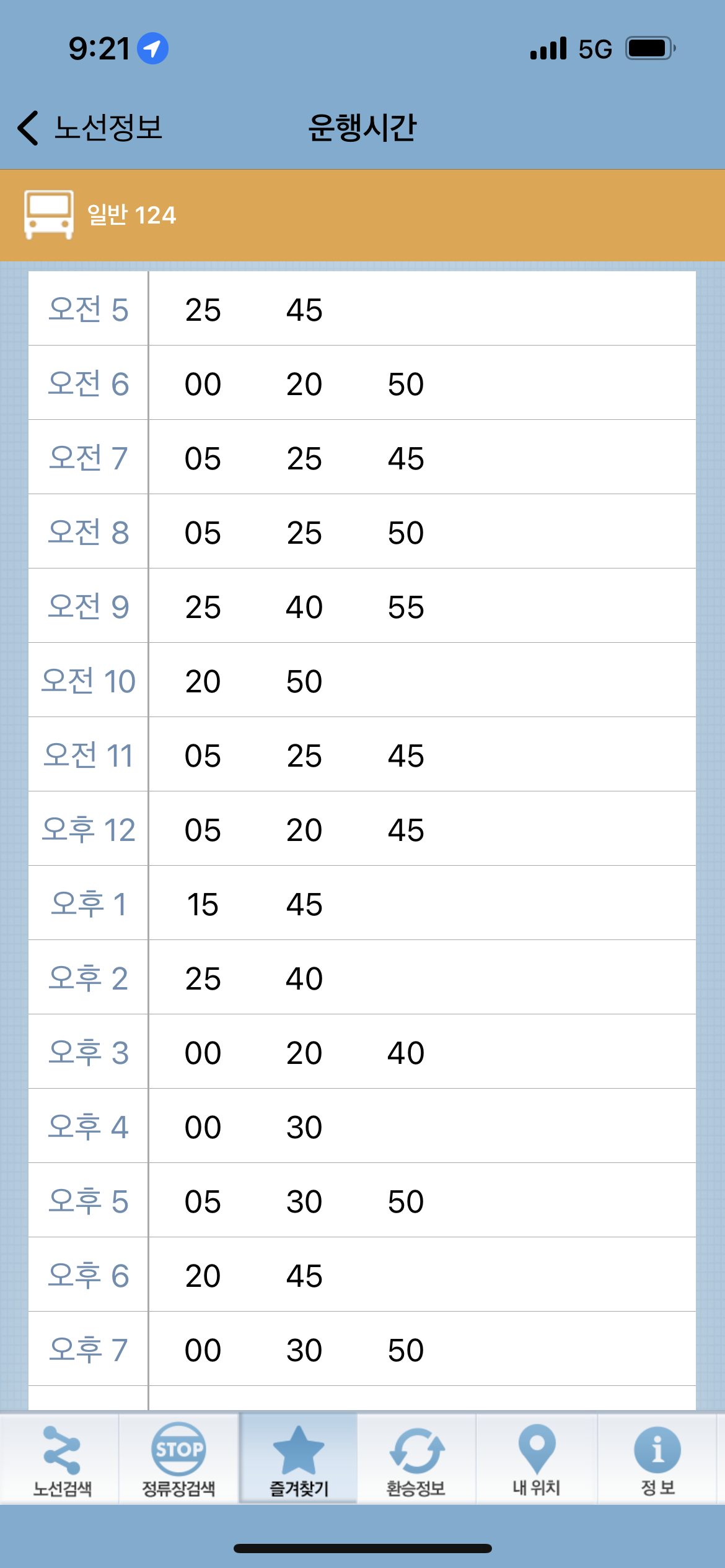725x1568 pixels.
Task: Open the 정류장검색 tab
Action: 178,1459
